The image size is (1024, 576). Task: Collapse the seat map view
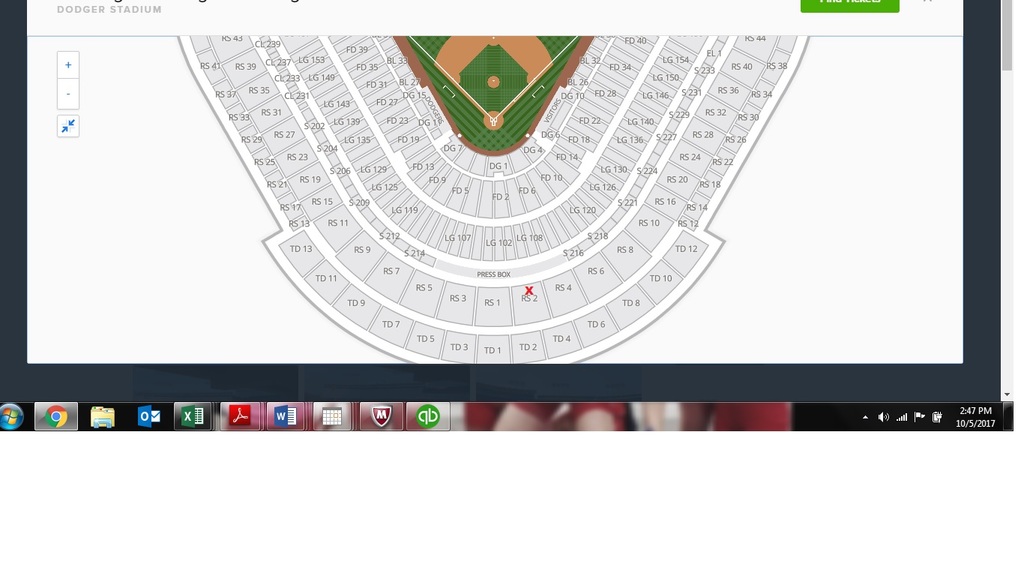[68, 126]
